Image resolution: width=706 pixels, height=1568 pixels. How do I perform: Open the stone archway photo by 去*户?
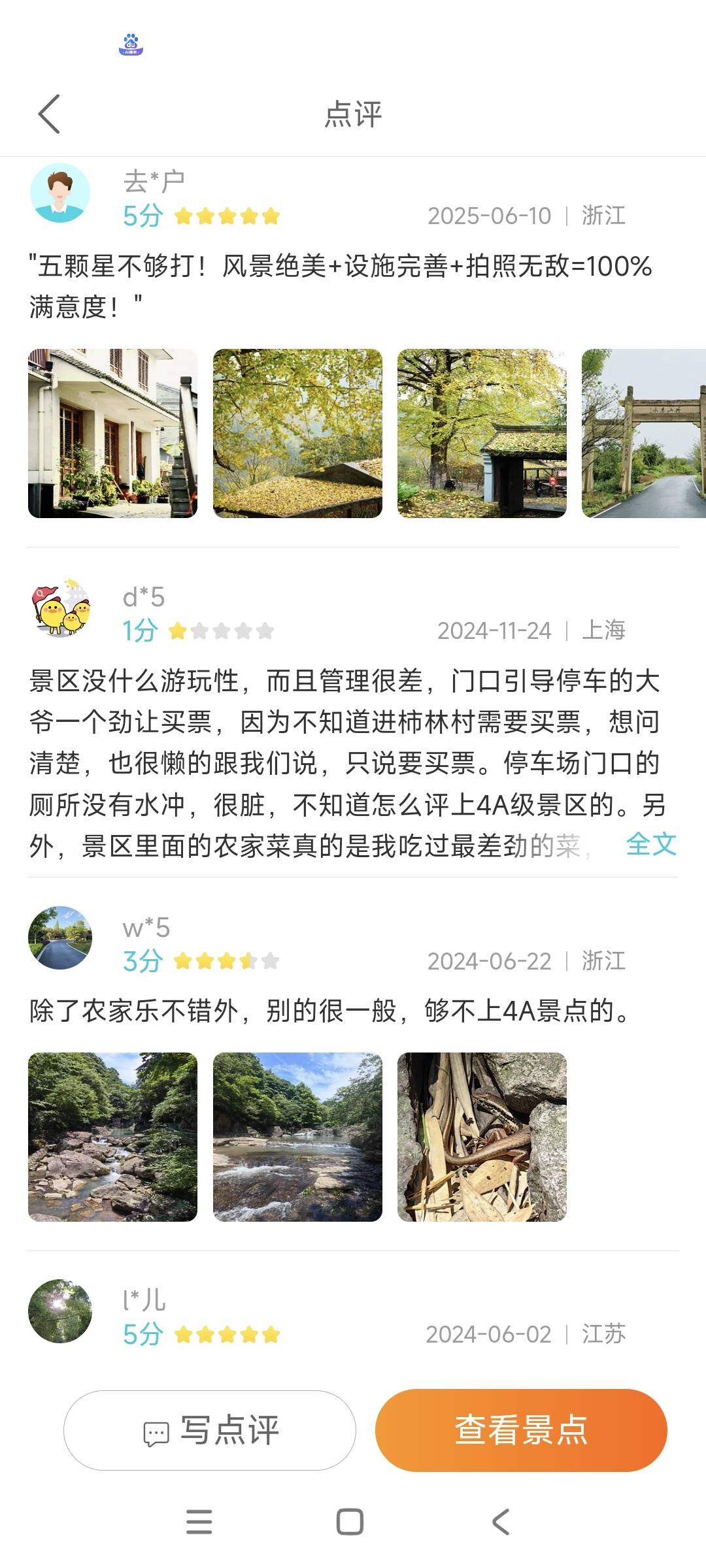point(643,434)
